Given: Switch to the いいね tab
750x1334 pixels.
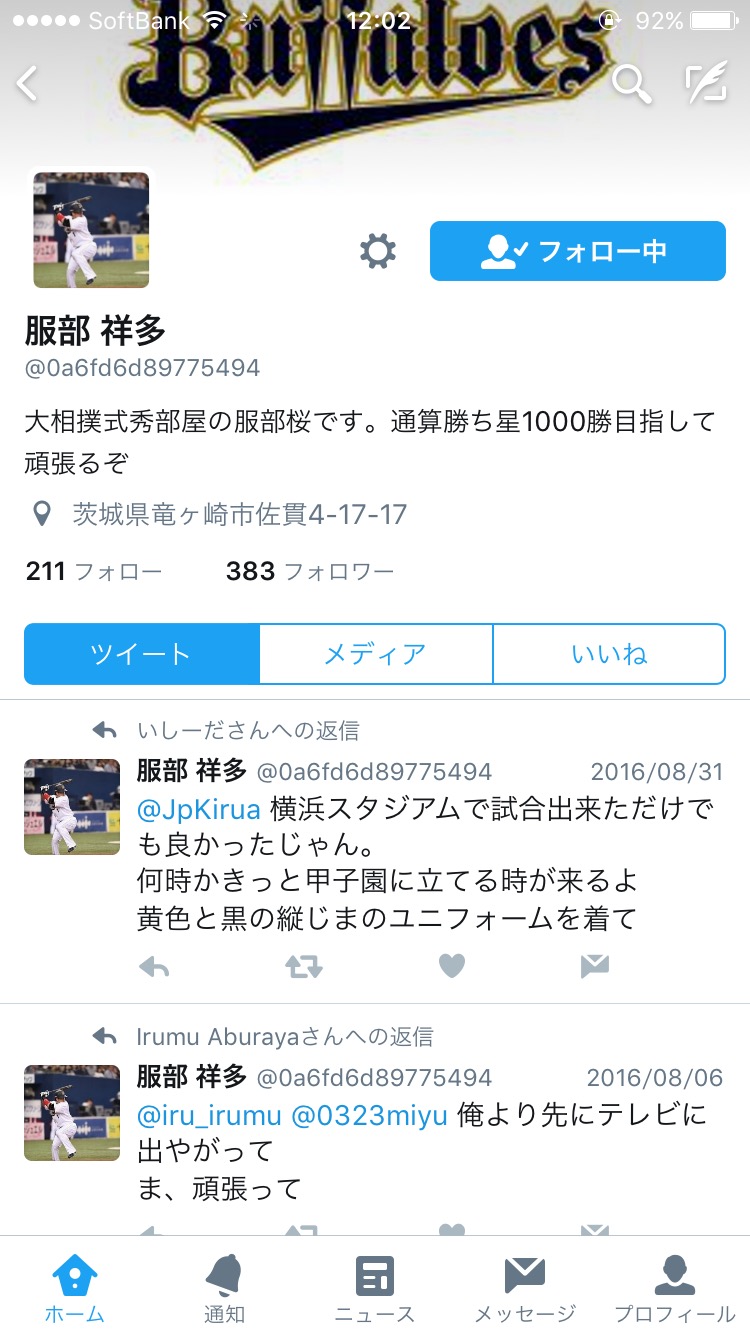Looking at the screenshot, I should coord(609,654).
